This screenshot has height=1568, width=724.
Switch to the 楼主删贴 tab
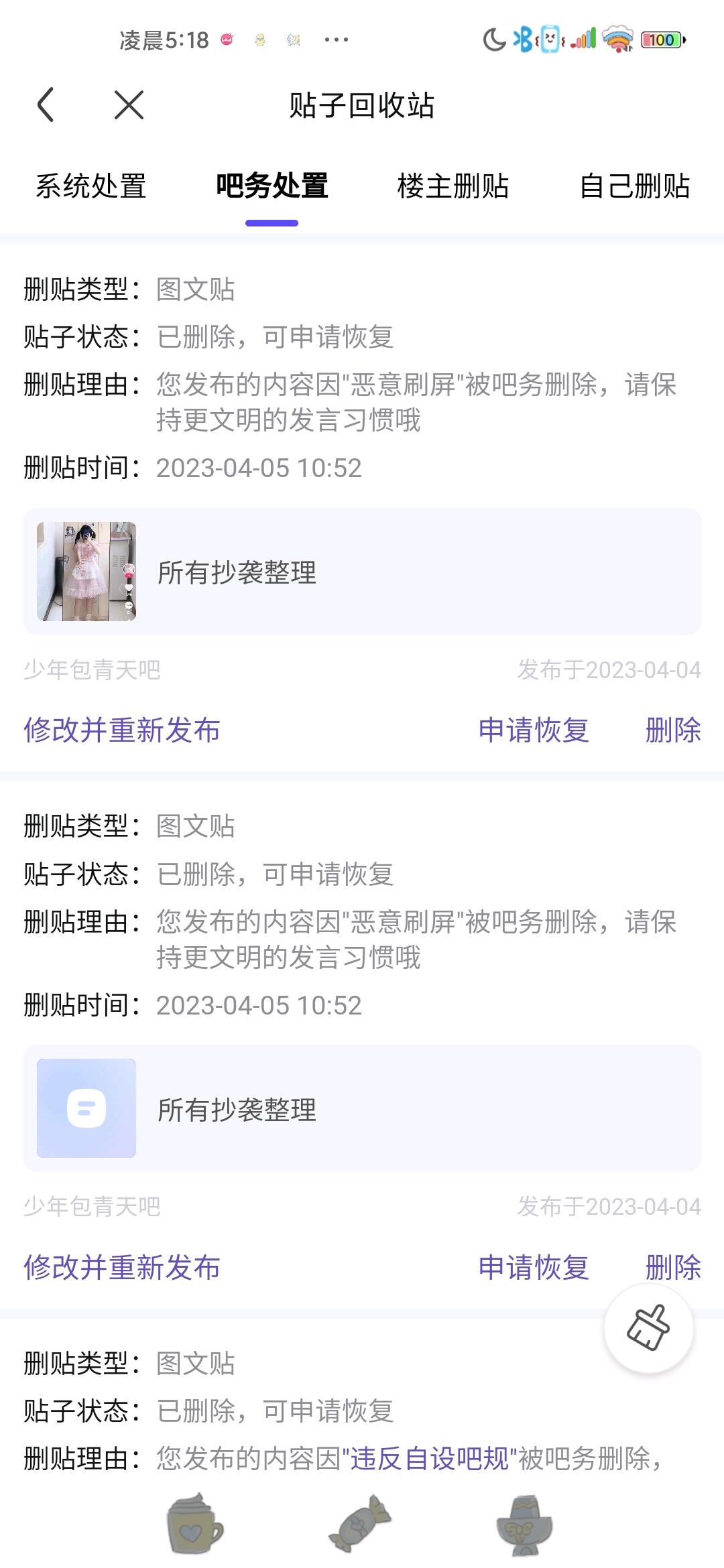pos(453,186)
